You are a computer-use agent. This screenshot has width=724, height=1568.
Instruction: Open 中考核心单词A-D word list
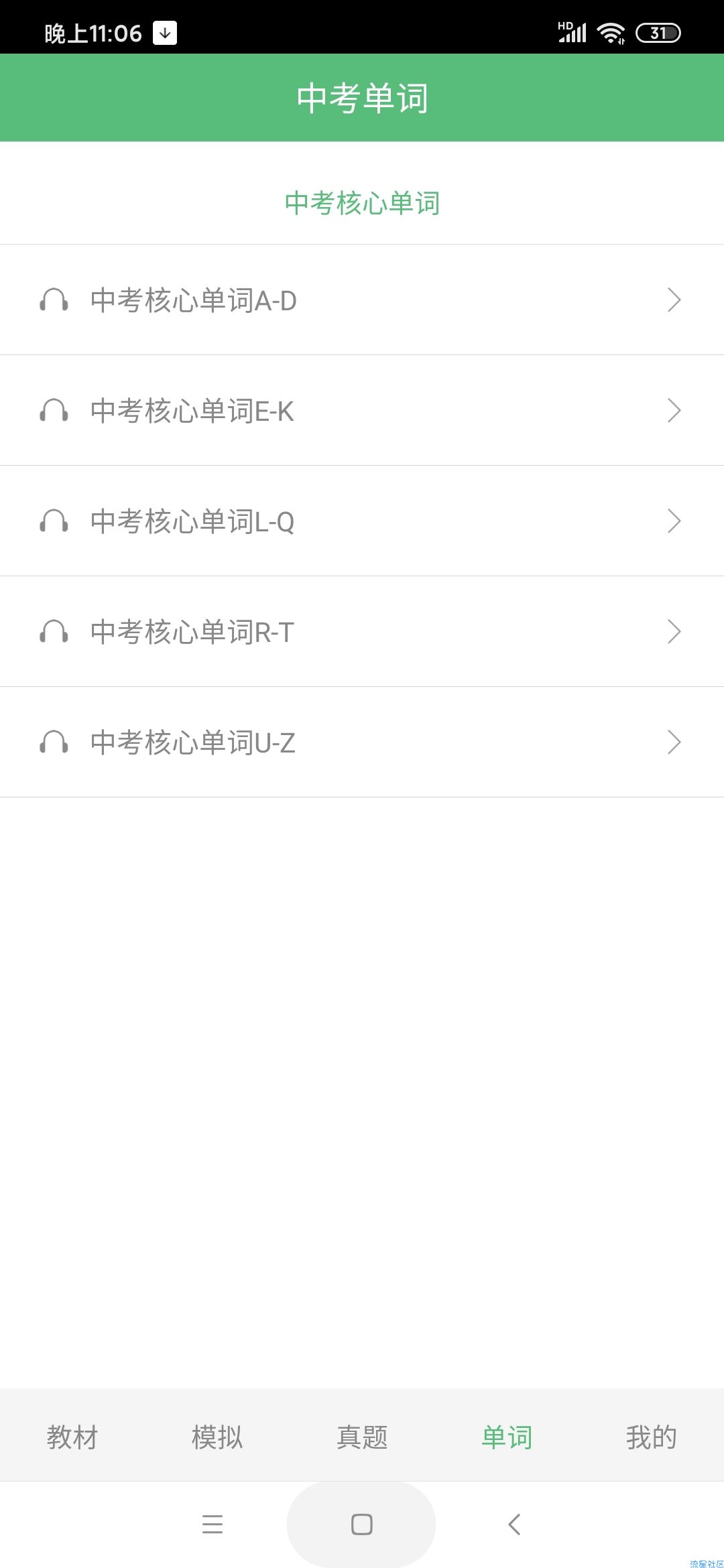click(x=362, y=300)
